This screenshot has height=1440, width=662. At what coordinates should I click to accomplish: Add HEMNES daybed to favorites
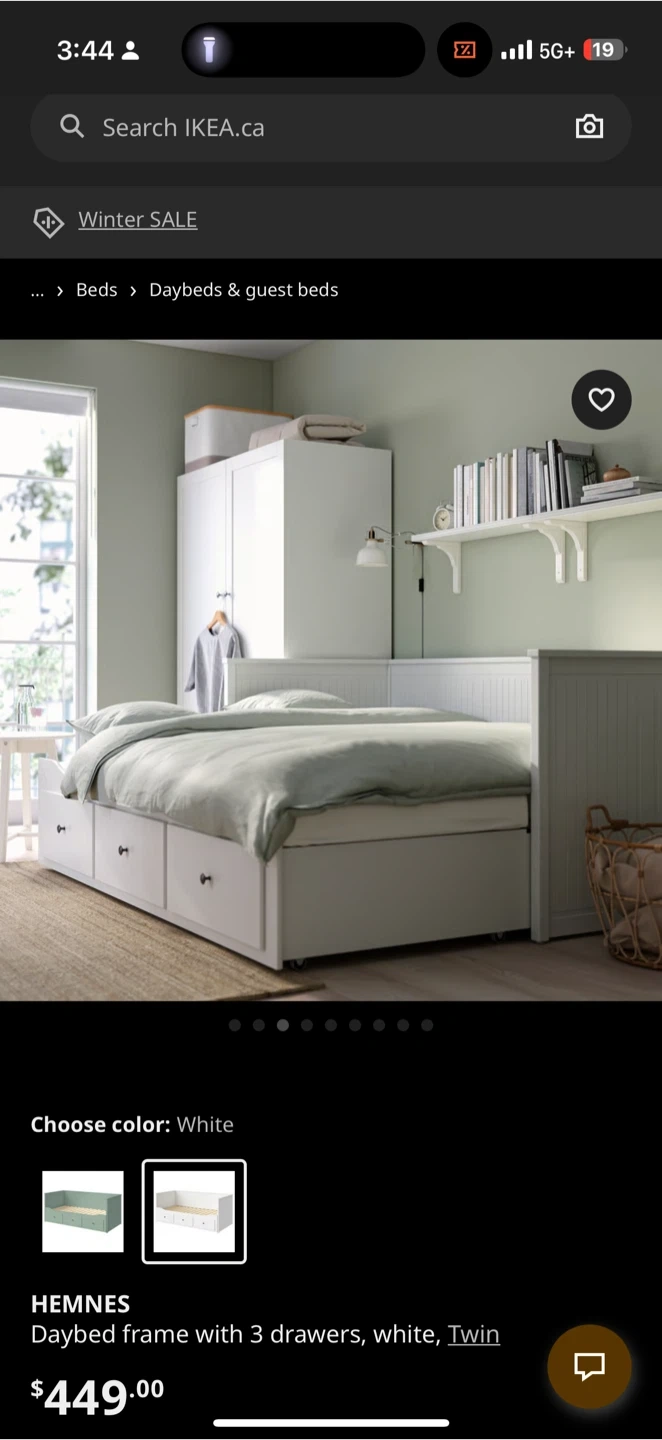click(601, 400)
